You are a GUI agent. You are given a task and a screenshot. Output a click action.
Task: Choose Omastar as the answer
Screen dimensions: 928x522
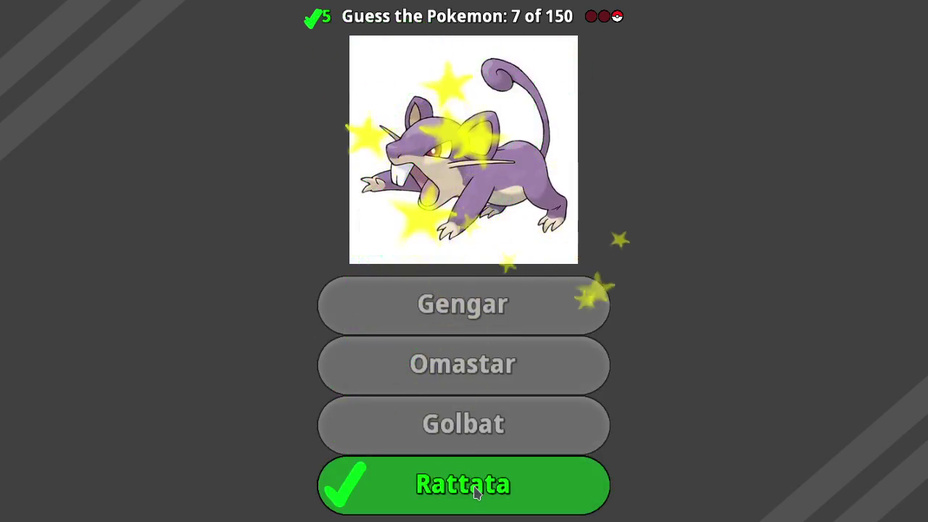point(463,365)
